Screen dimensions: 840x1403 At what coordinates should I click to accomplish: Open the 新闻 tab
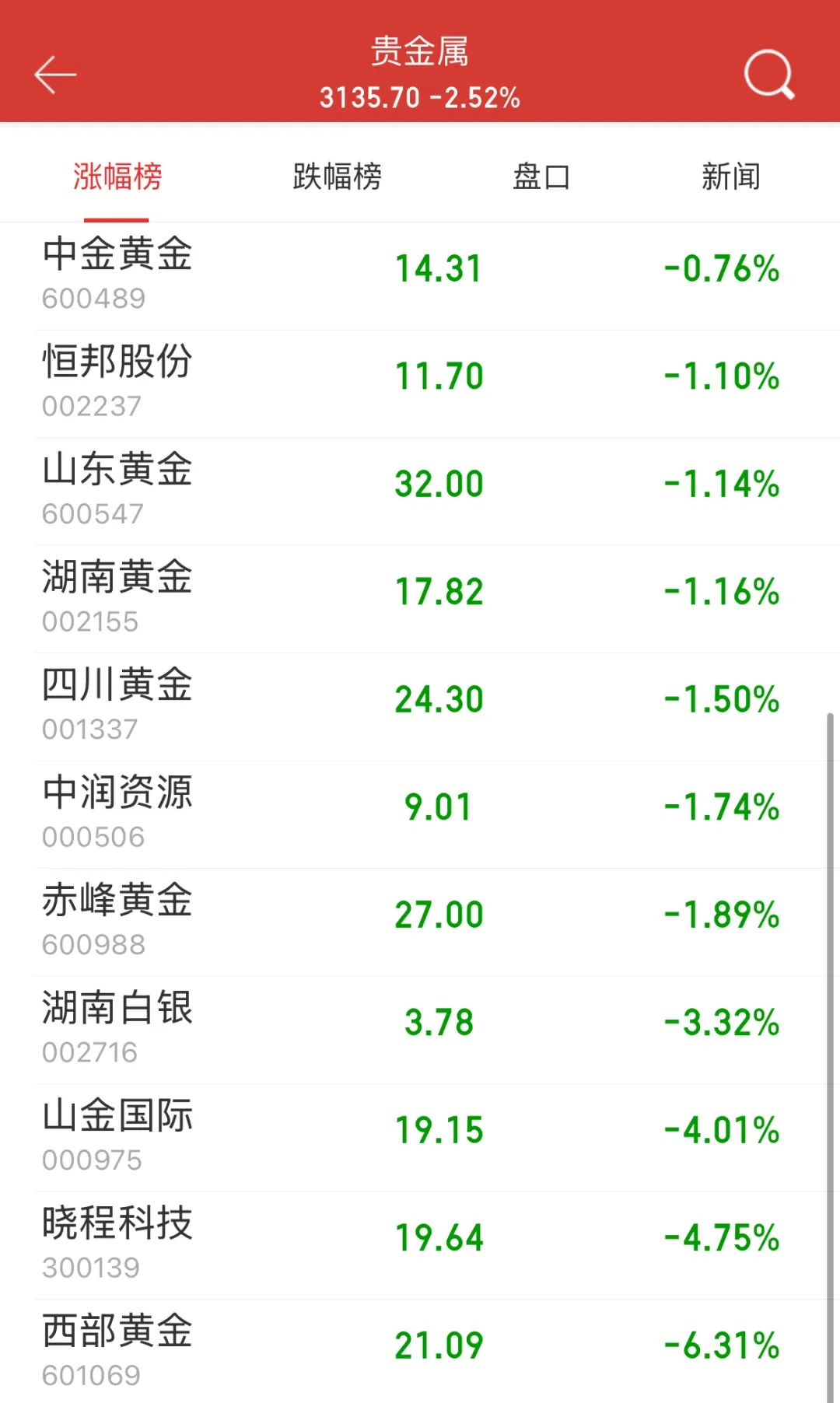click(730, 177)
